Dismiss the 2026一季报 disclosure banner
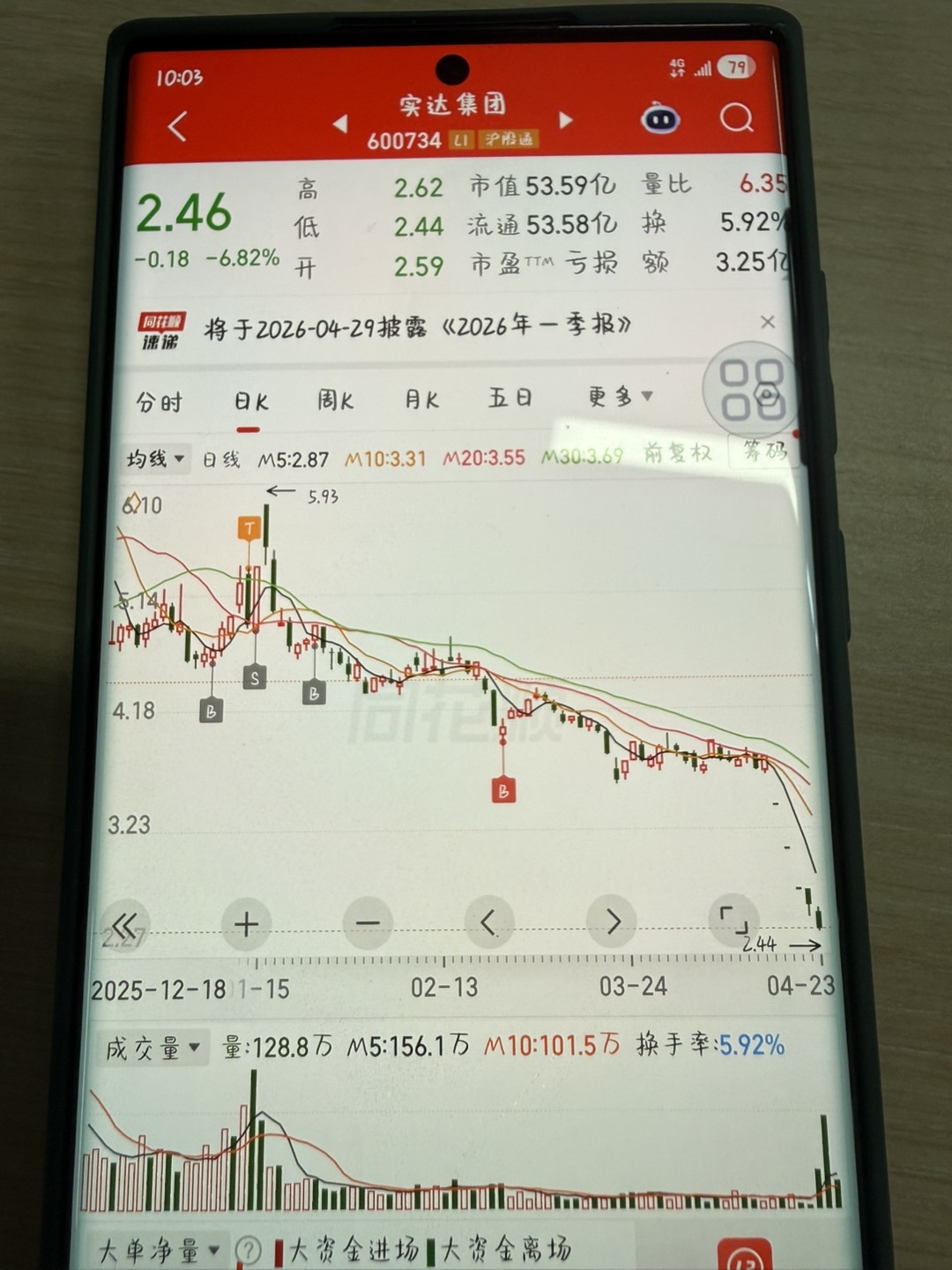This screenshot has height=1270, width=952. click(x=768, y=322)
